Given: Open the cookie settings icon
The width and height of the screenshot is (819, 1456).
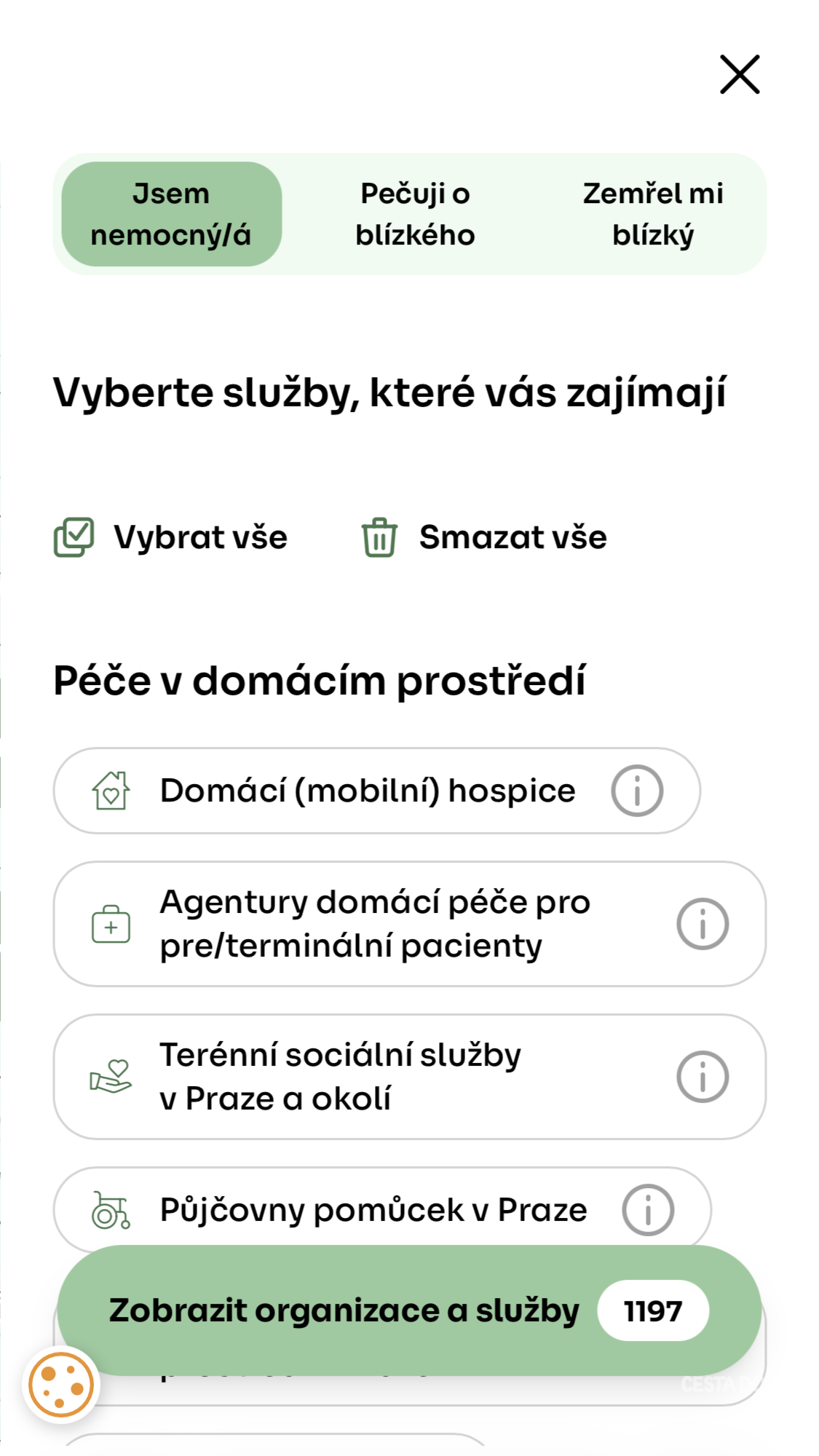Looking at the screenshot, I should [x=61, y=1385].
